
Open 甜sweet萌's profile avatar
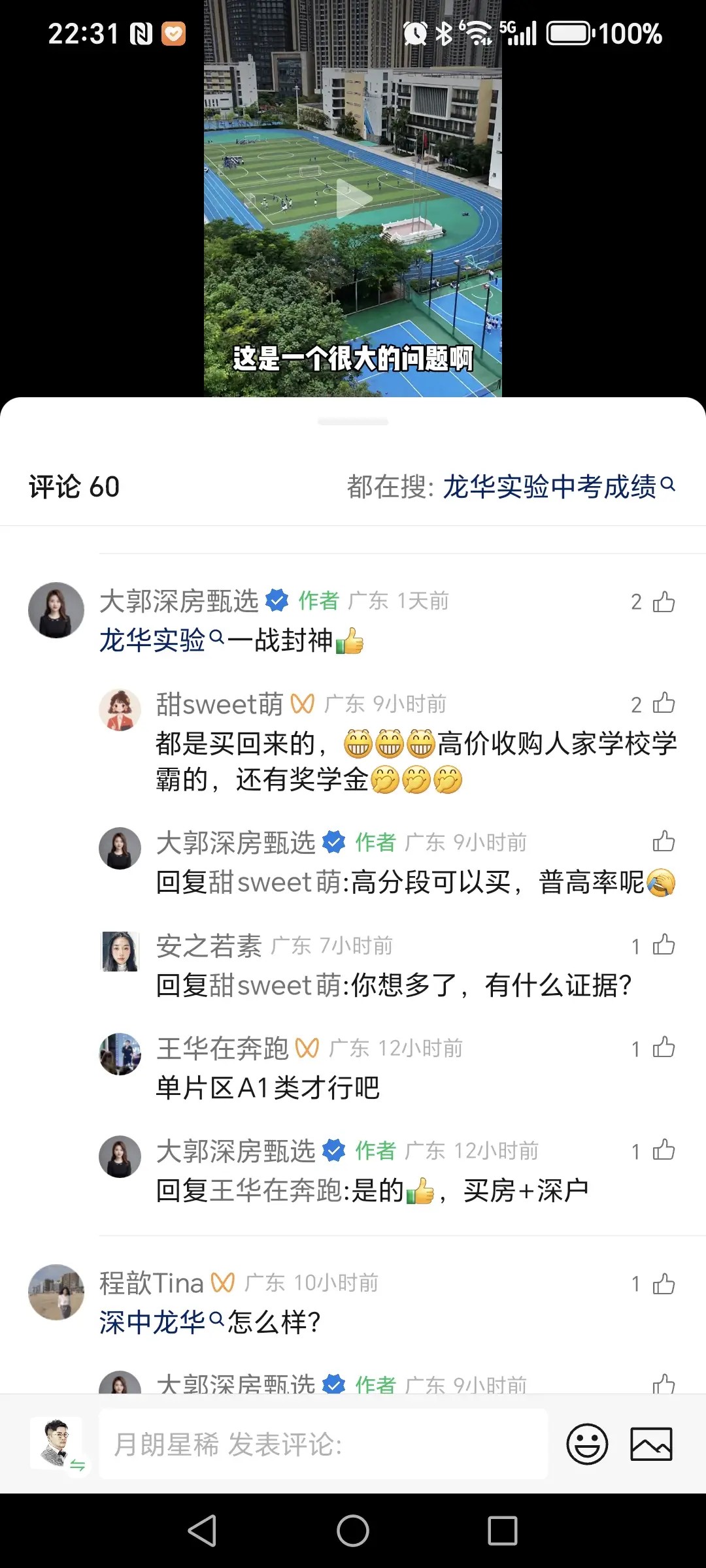click(120, 710)
